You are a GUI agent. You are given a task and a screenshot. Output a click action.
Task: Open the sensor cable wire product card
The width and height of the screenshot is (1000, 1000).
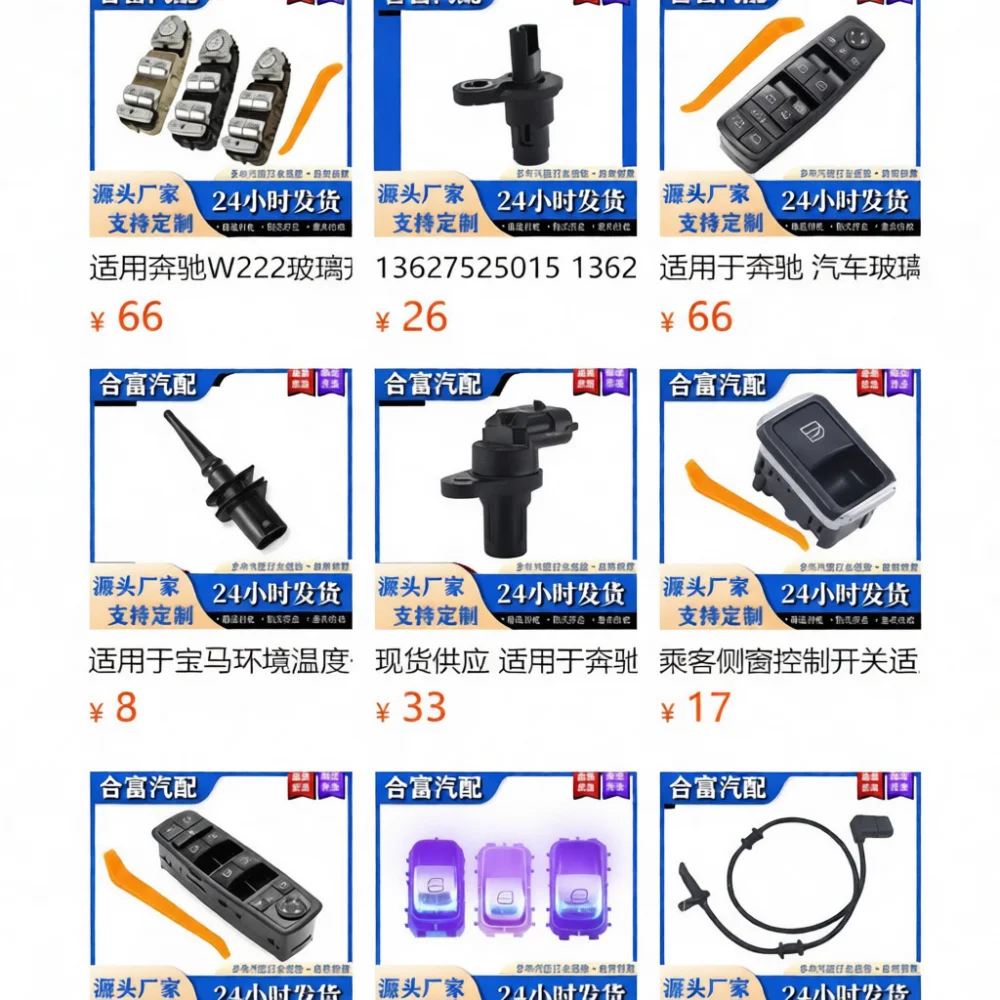(790, 886)
